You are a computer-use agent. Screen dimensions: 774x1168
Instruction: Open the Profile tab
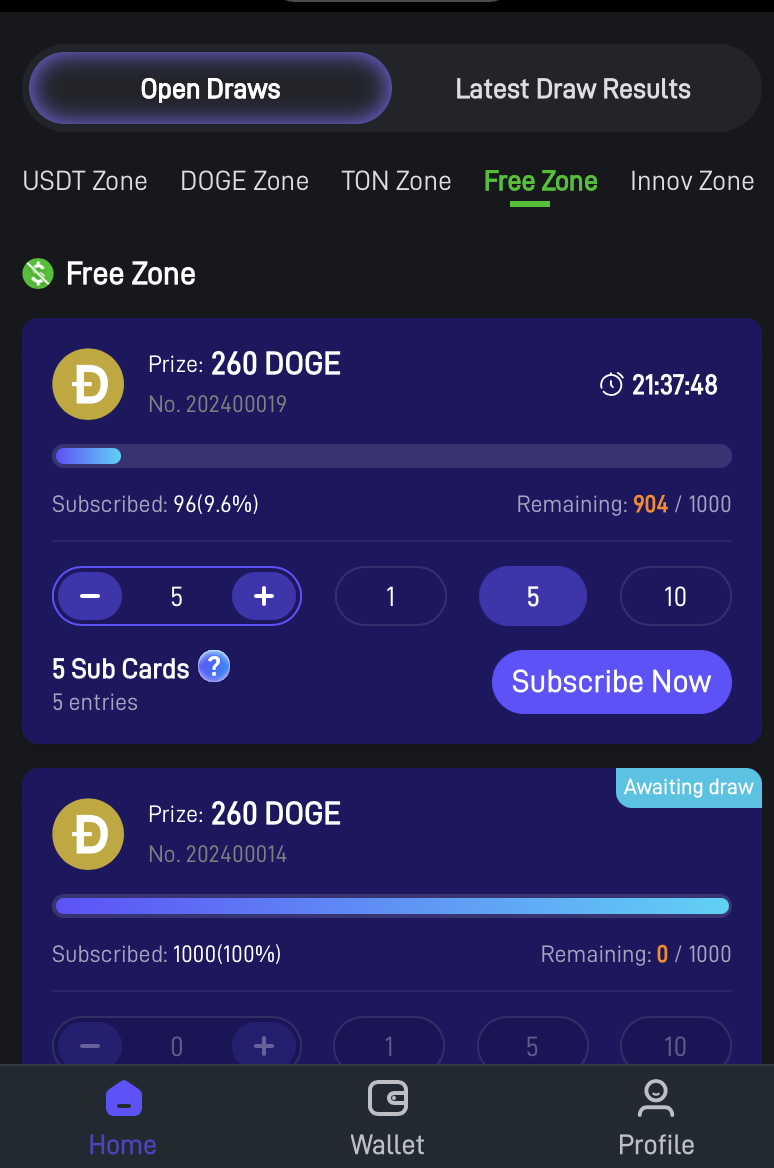[x=656, y=1118]
